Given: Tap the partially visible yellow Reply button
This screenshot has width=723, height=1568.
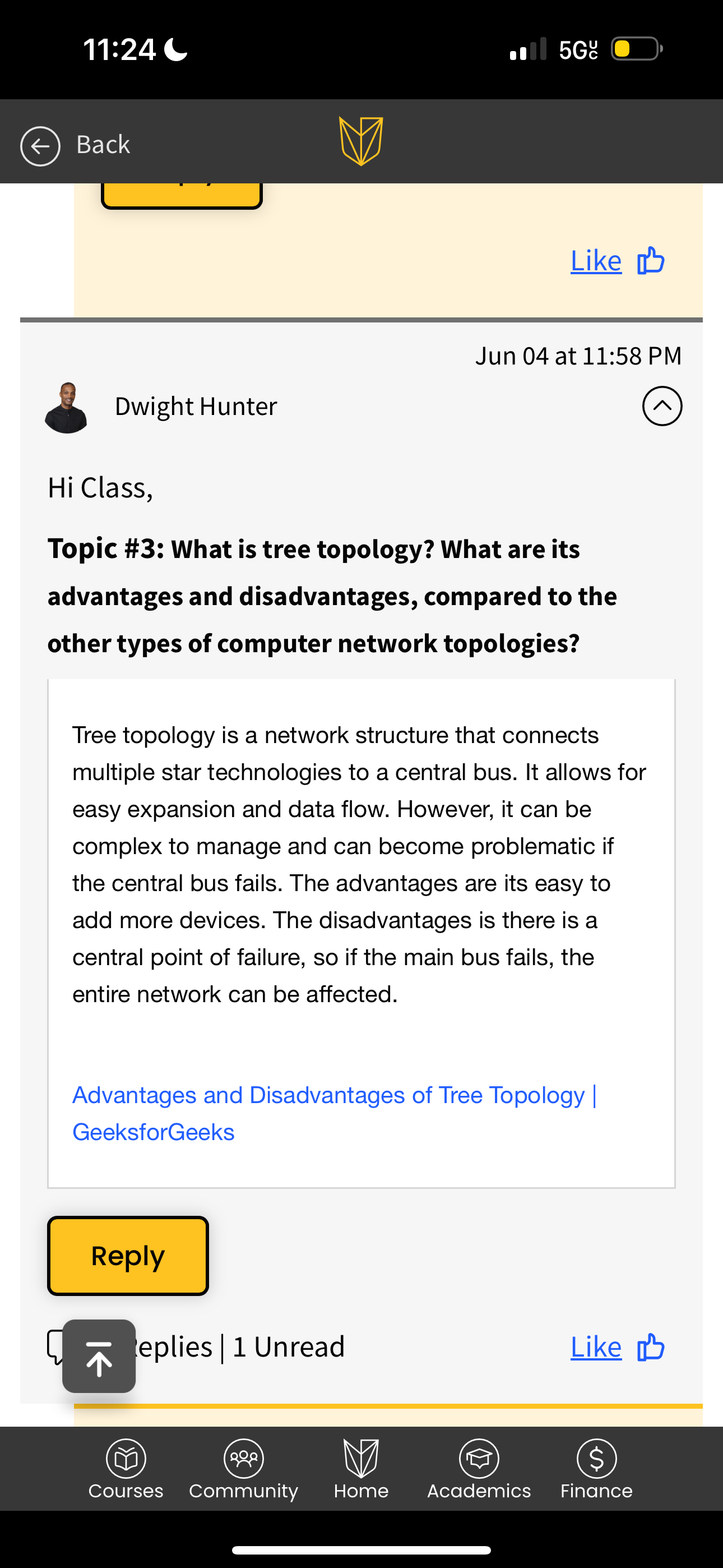Looking at the screenshot, I should (x=182, y=195).
